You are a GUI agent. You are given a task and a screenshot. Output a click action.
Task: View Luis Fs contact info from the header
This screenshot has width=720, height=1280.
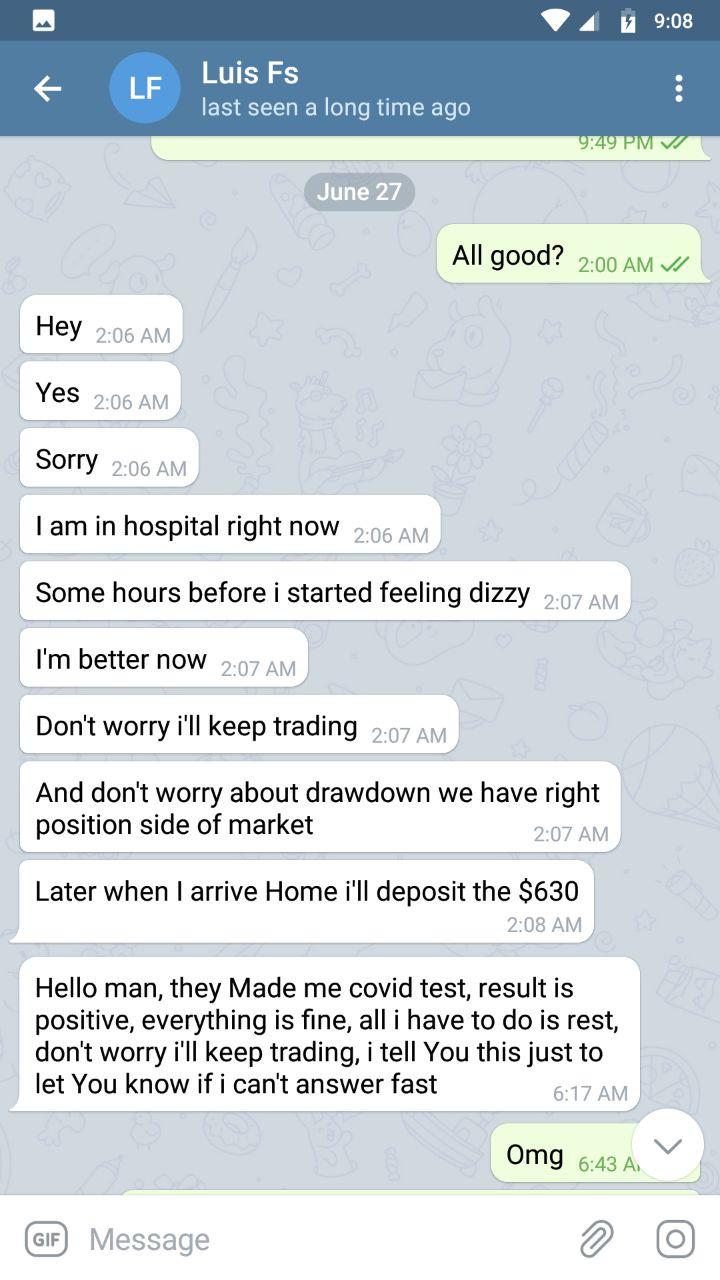tap(335, 88)
